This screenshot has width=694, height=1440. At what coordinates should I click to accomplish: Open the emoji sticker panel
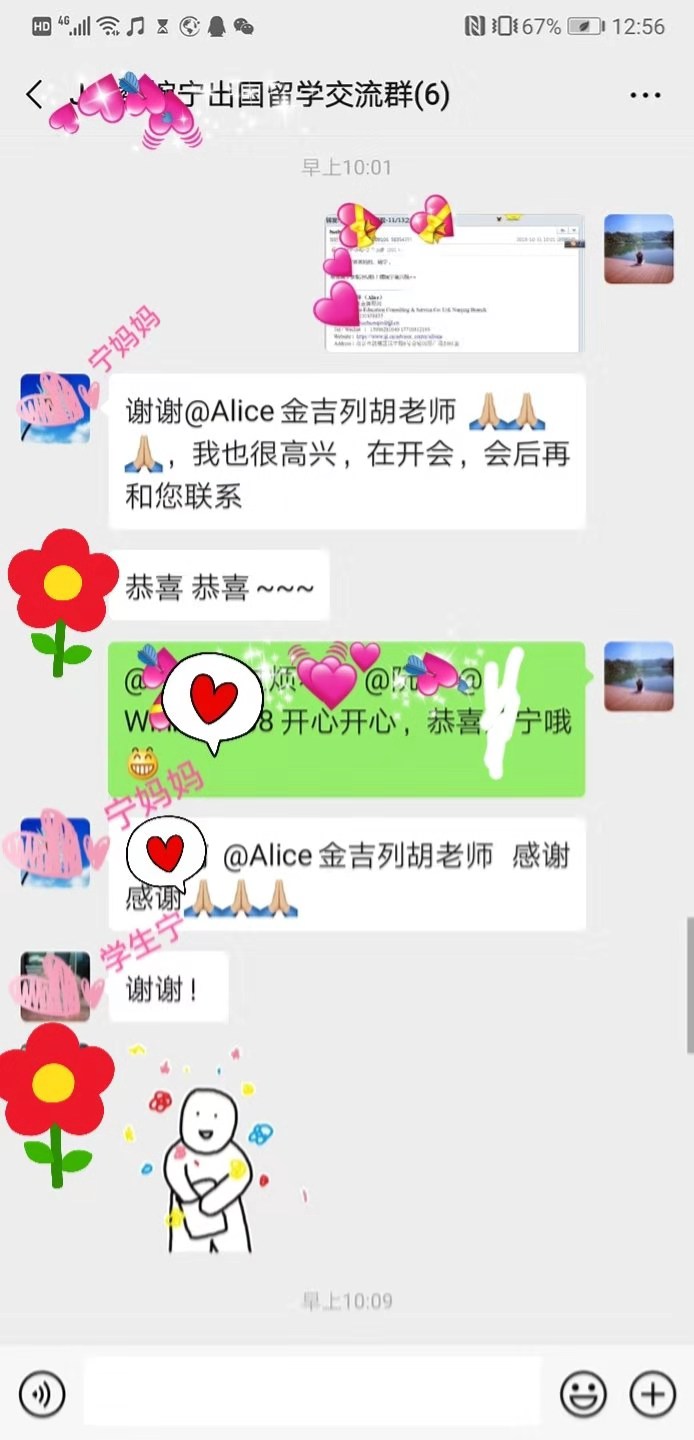tap(583, 1393)
